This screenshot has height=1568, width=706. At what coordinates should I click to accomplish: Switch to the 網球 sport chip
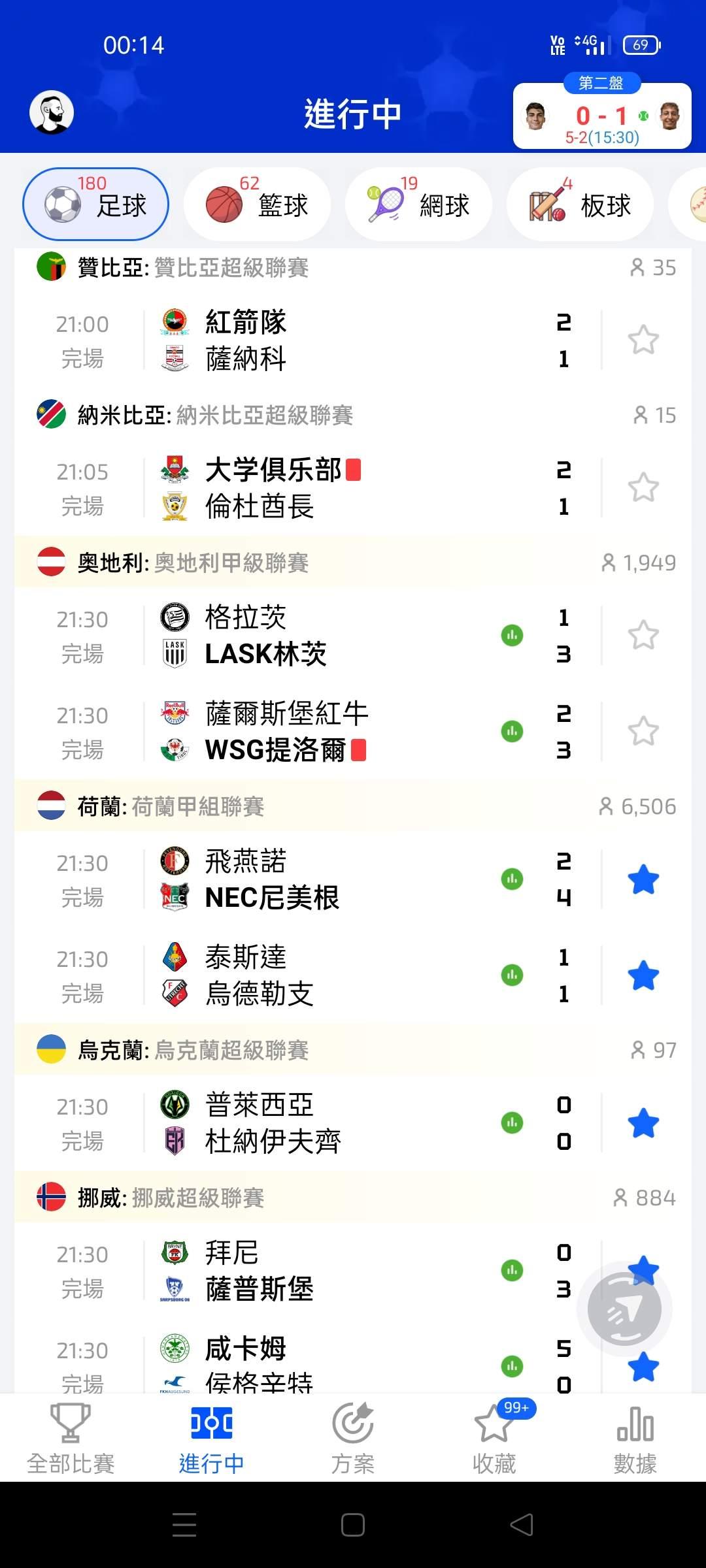click(x=418, y=204)
